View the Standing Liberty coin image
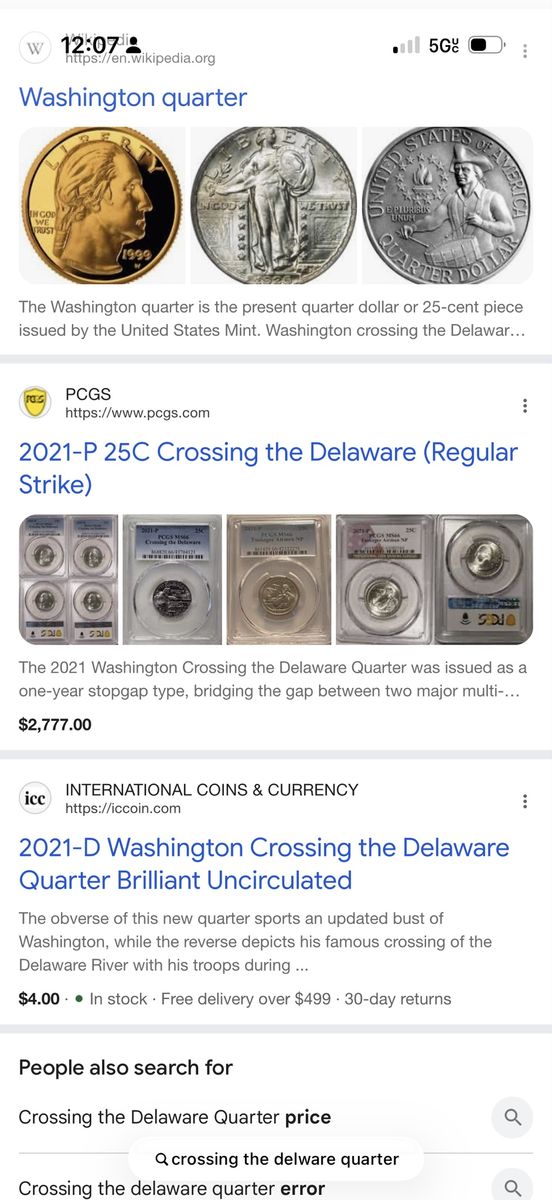This screenshot has width=552, height=1200. [x=274, y=205]
